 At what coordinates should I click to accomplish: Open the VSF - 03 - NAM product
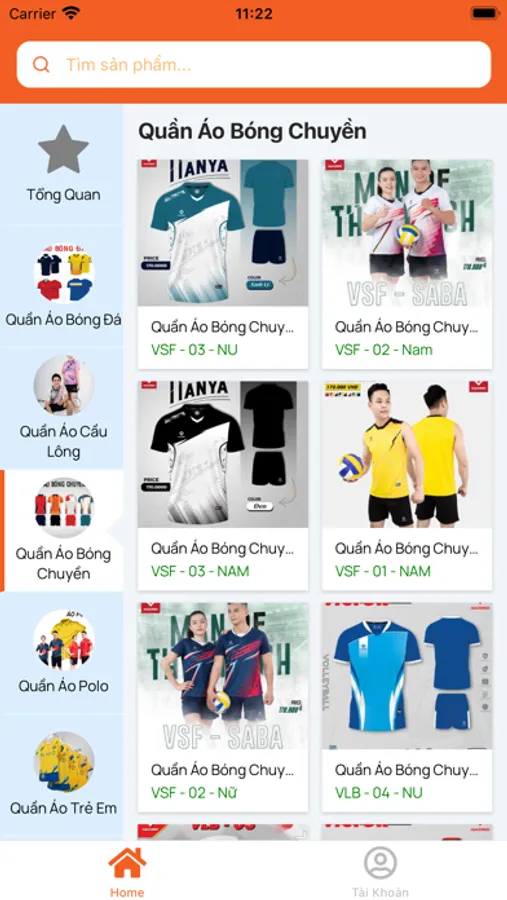pos(223,486)
